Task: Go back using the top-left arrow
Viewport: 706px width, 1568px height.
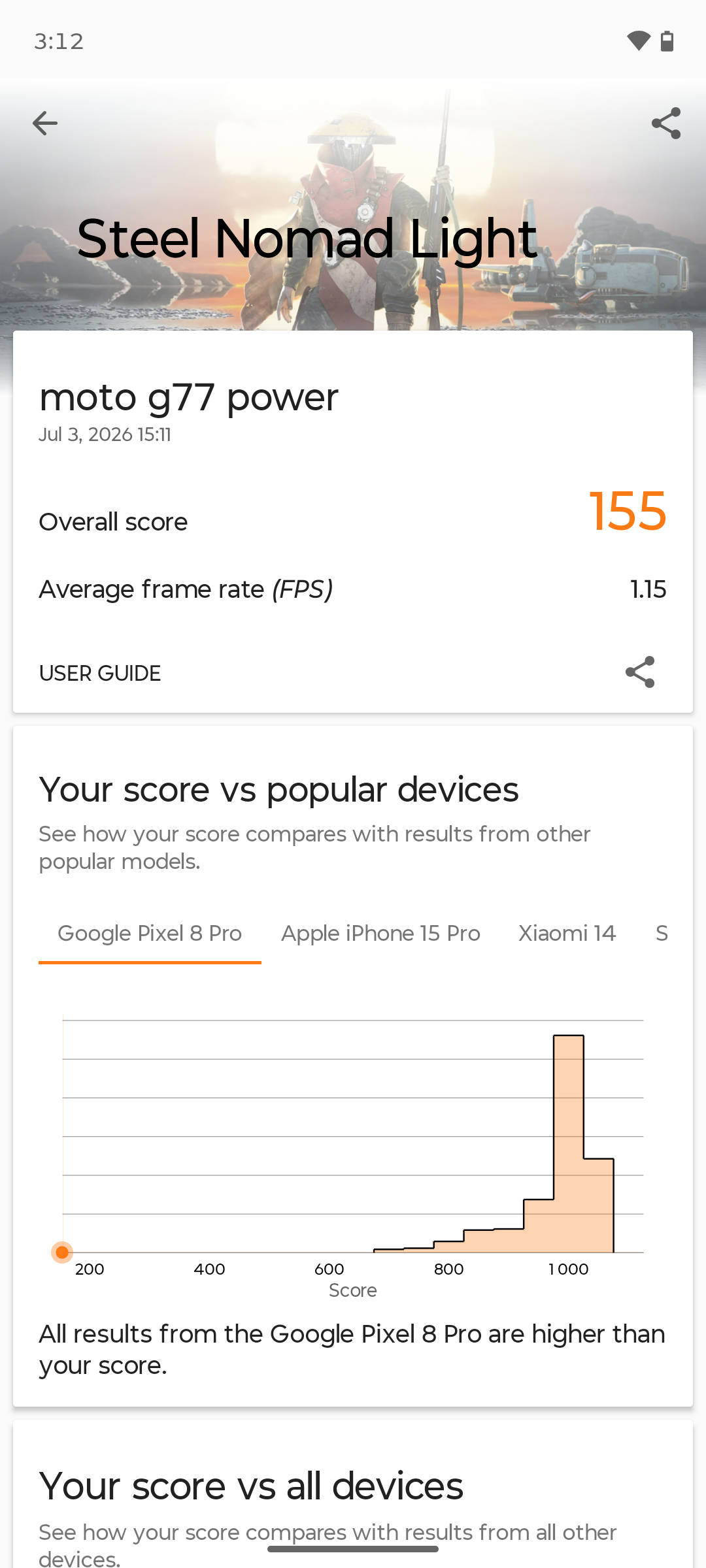Action: click(45, 123)
